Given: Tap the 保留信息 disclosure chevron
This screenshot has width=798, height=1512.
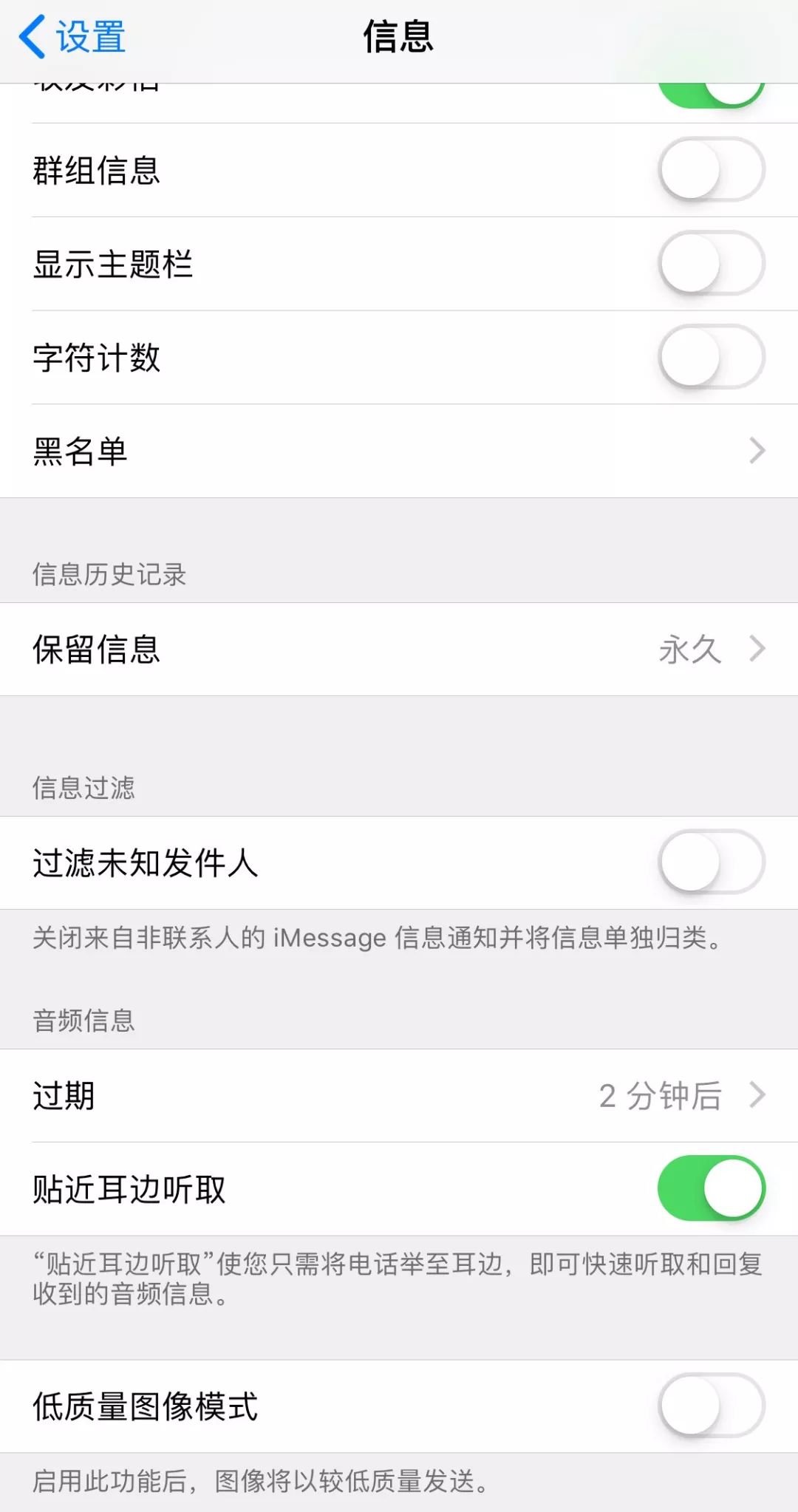Looking at the screenshot, I should [755, 649].
